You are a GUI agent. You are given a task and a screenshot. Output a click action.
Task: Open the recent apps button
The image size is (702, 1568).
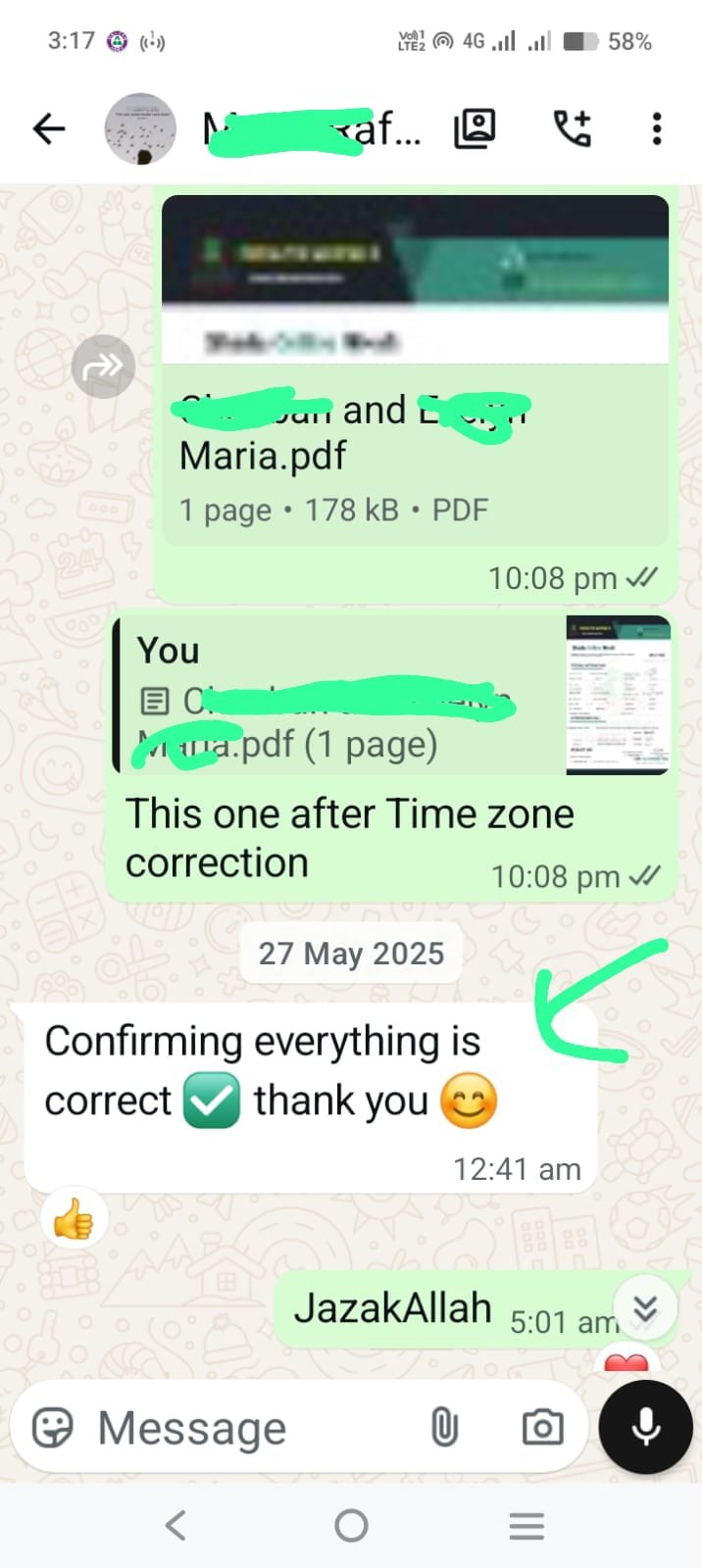(526, 1526)
